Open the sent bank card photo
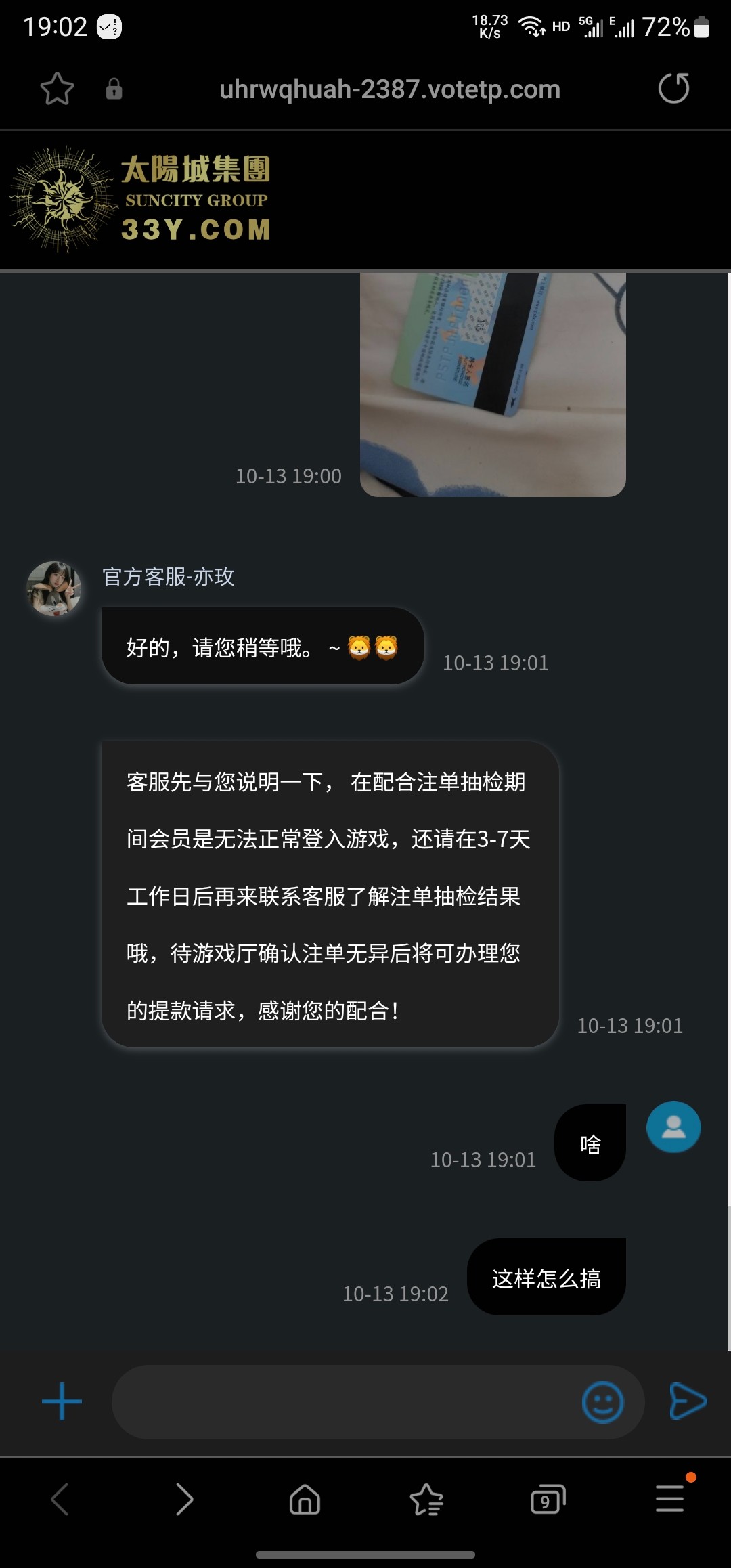 tap(493, 385)
